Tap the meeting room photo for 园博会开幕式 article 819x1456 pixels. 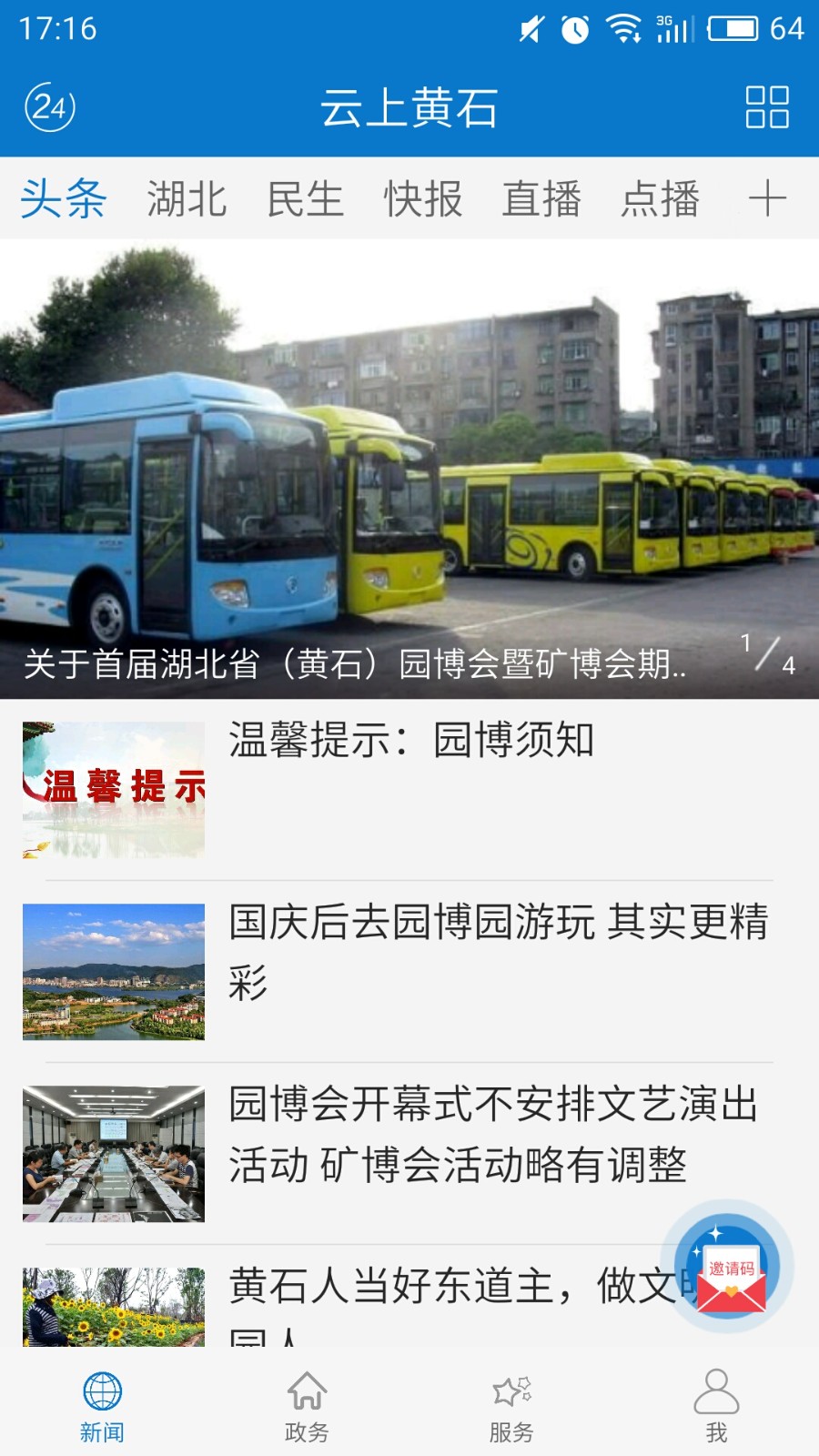[114, 1142]
